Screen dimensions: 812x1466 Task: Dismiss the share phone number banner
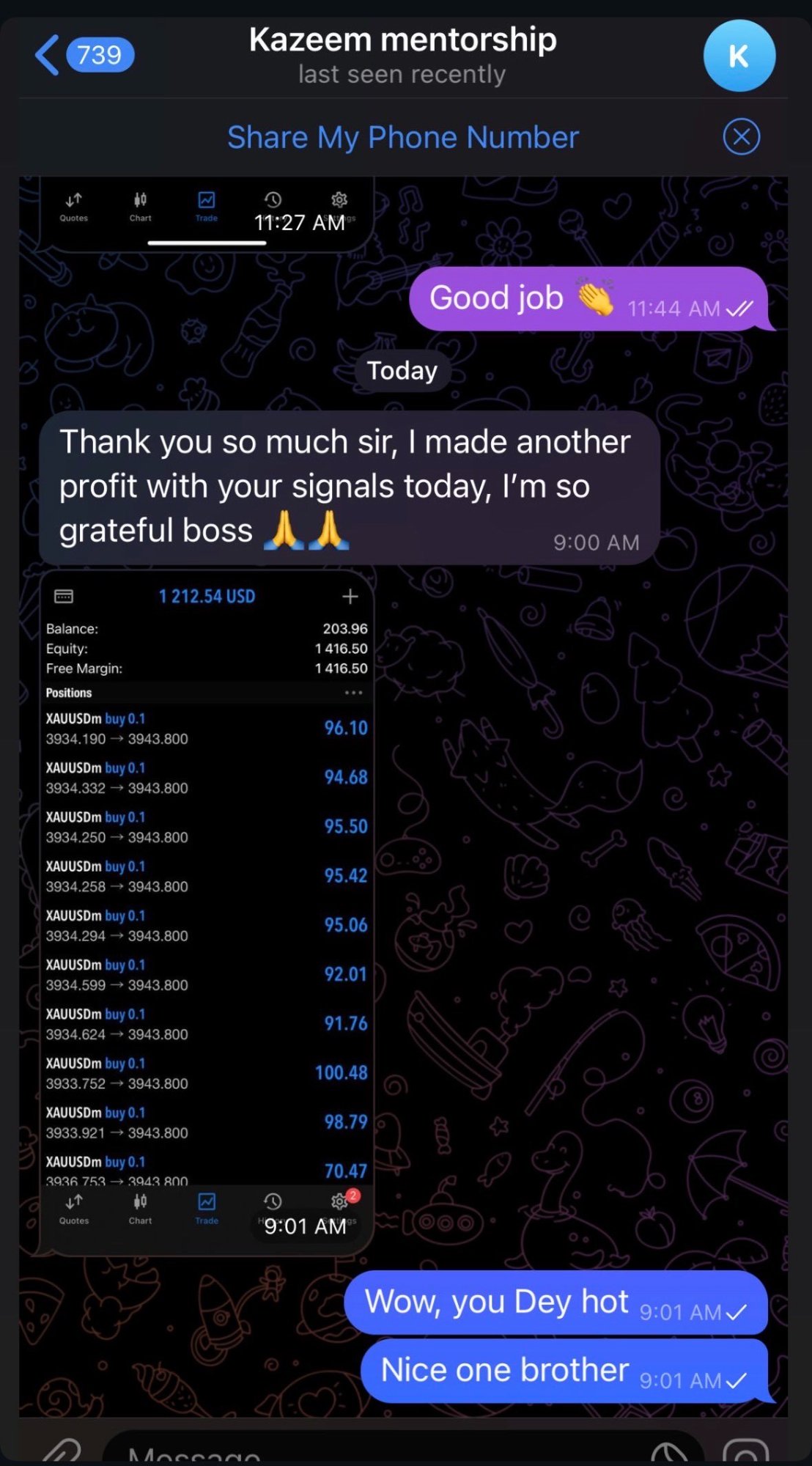741,137
